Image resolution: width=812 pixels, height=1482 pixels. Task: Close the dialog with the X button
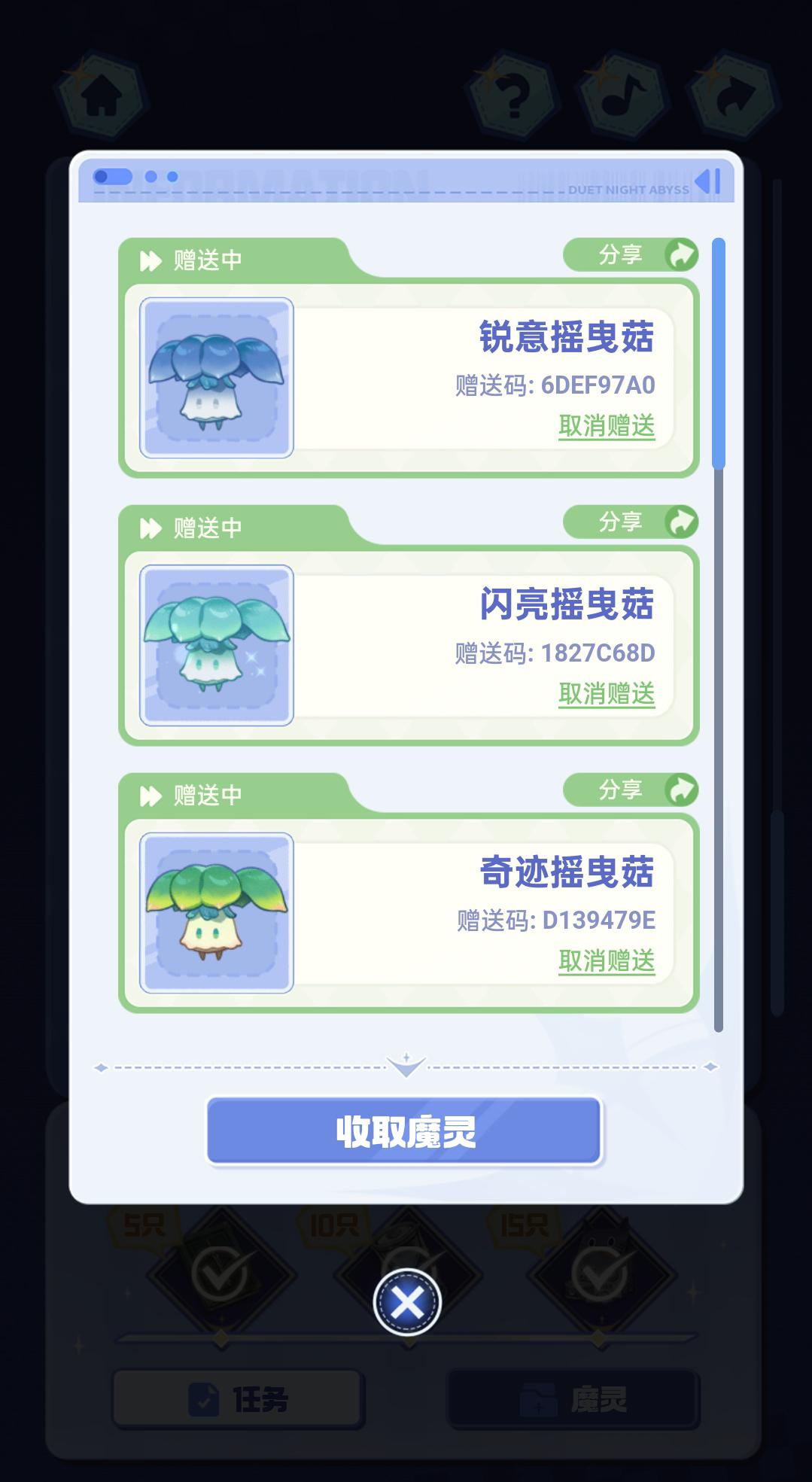click(407, 1303)
